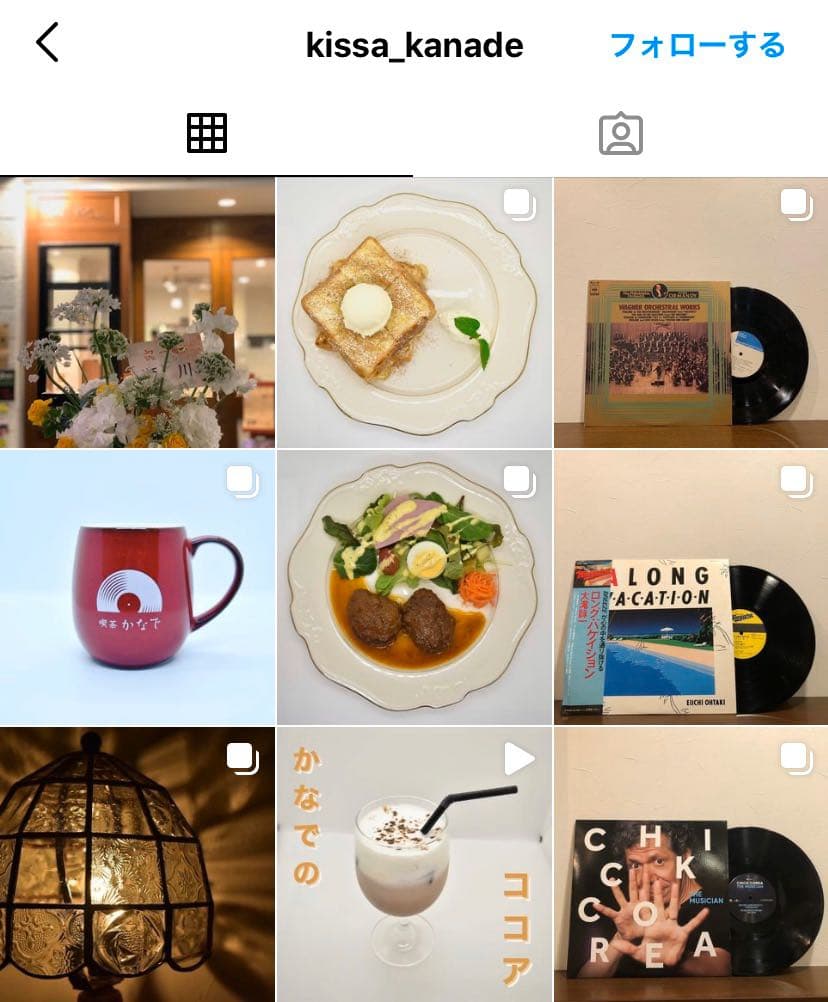Go back using the top-left arrow

47,44
